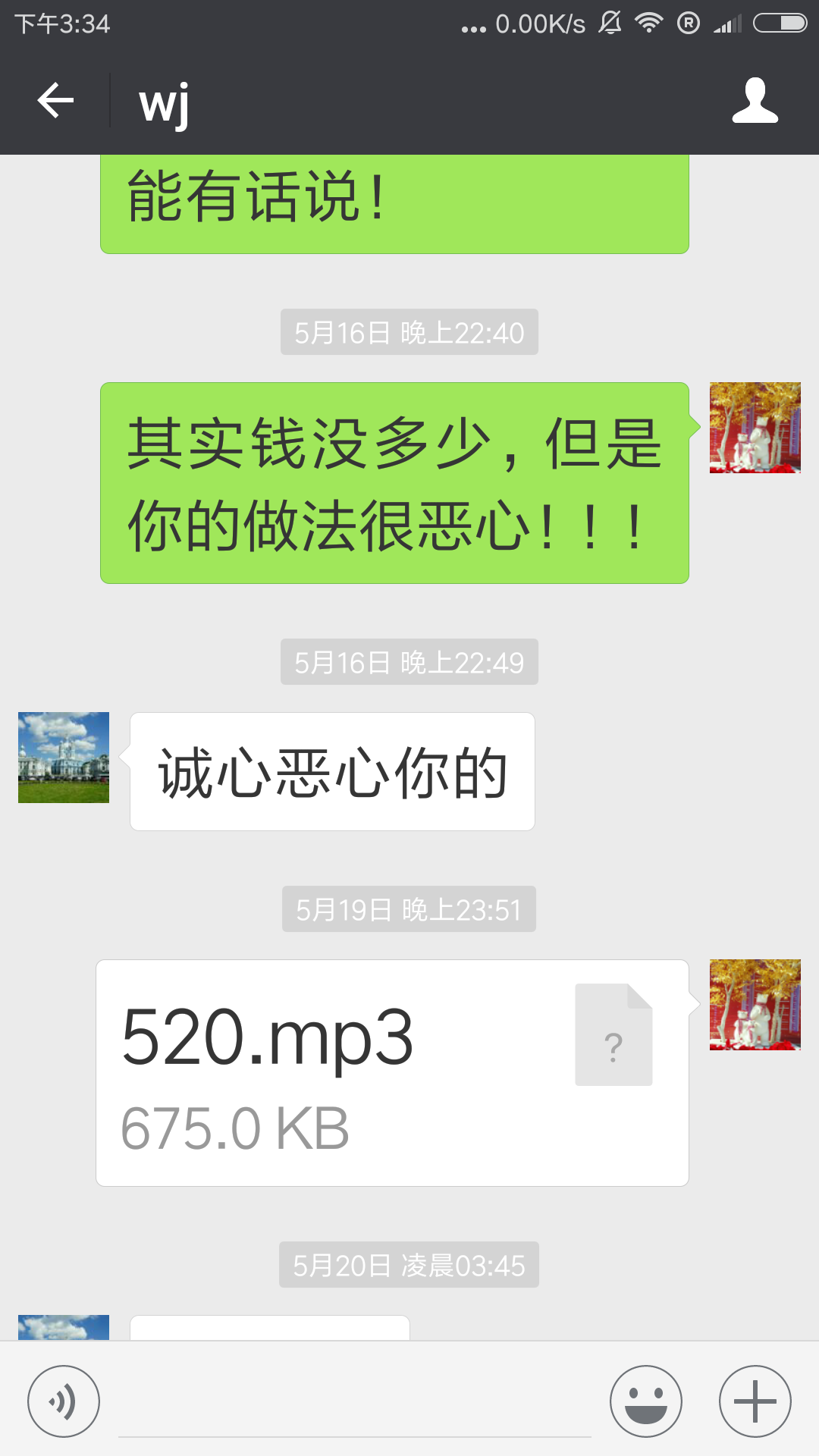
Task: Open the 520.mp3 file attachment
Action: 392,1072
